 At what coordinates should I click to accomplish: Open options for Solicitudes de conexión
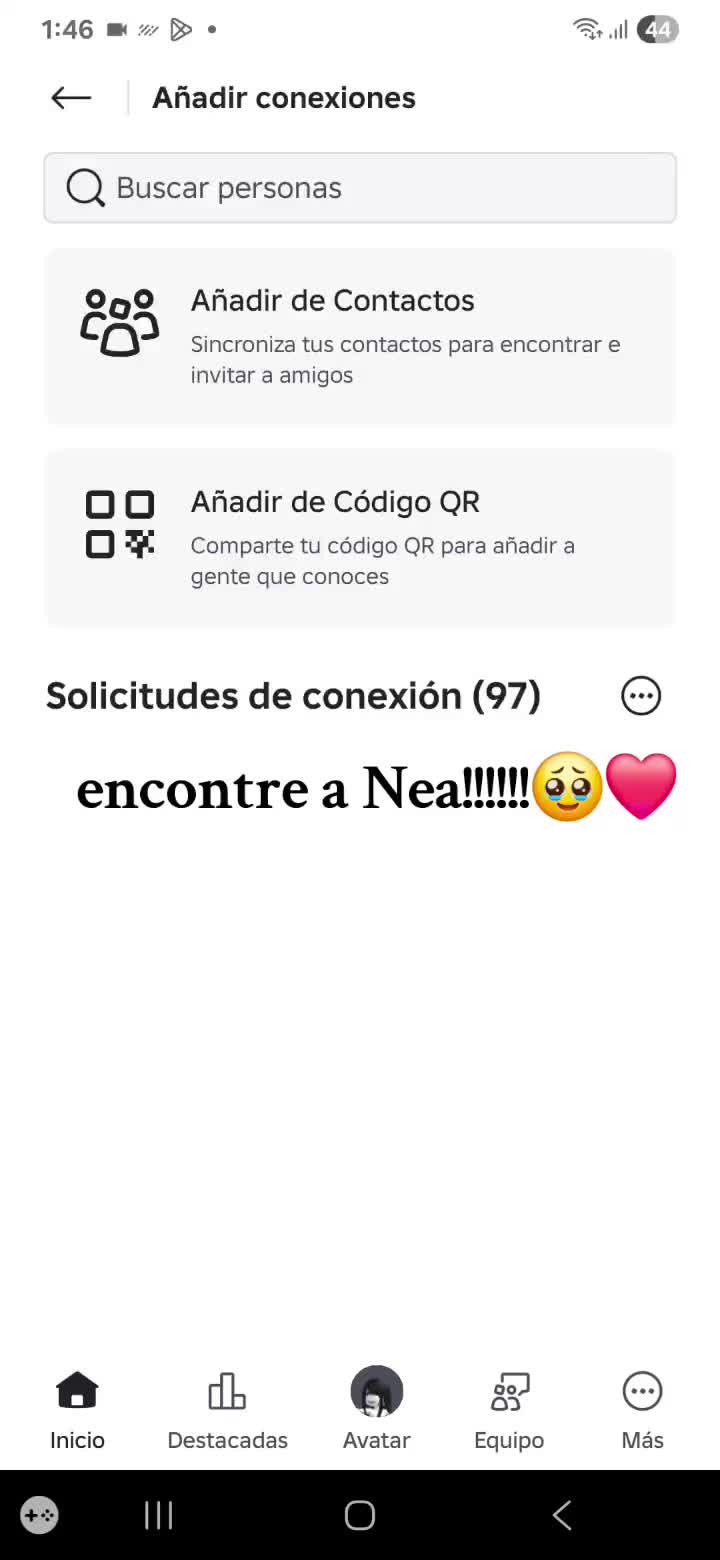tap(641, 696)
